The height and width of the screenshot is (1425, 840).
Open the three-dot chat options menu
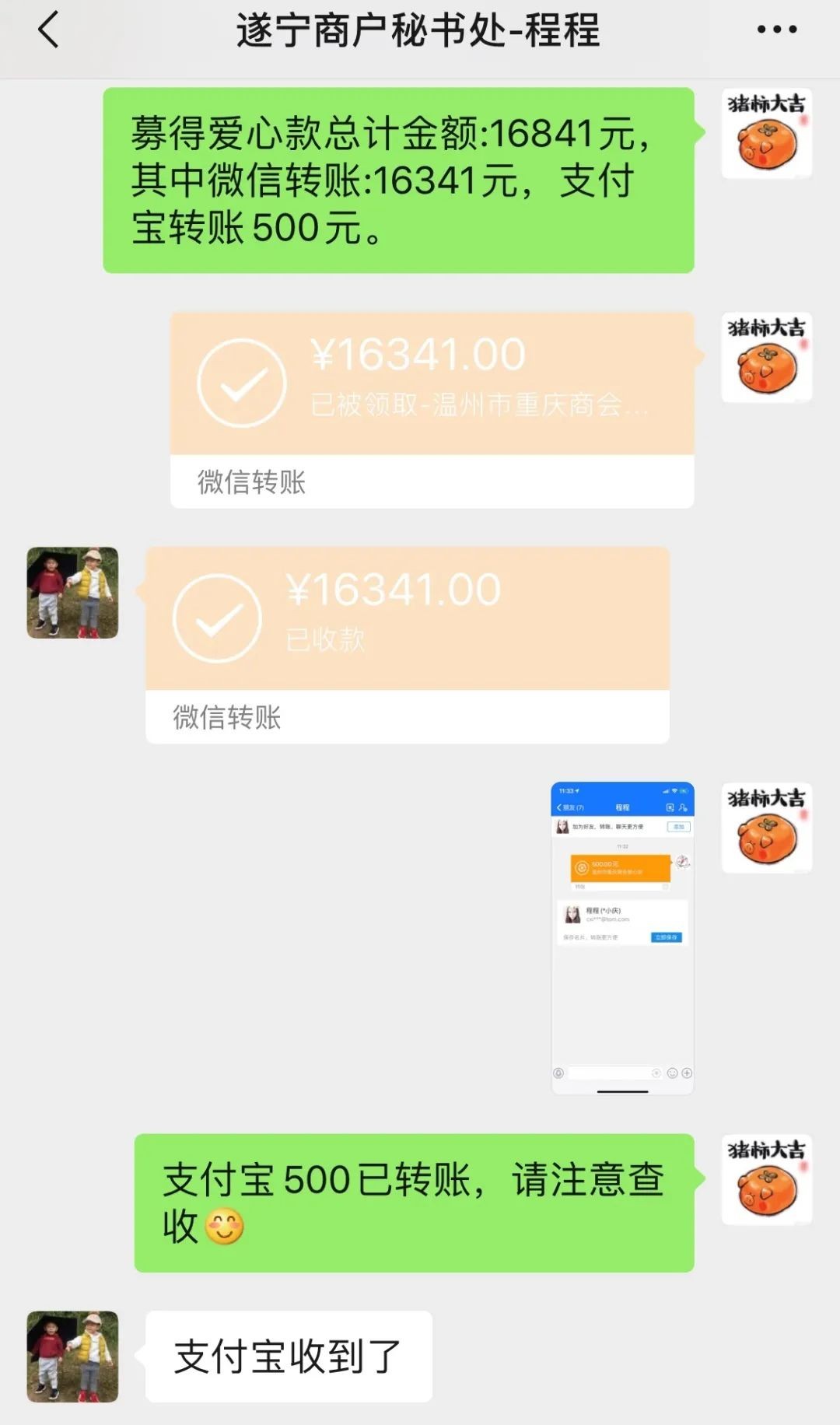(776, 30)
